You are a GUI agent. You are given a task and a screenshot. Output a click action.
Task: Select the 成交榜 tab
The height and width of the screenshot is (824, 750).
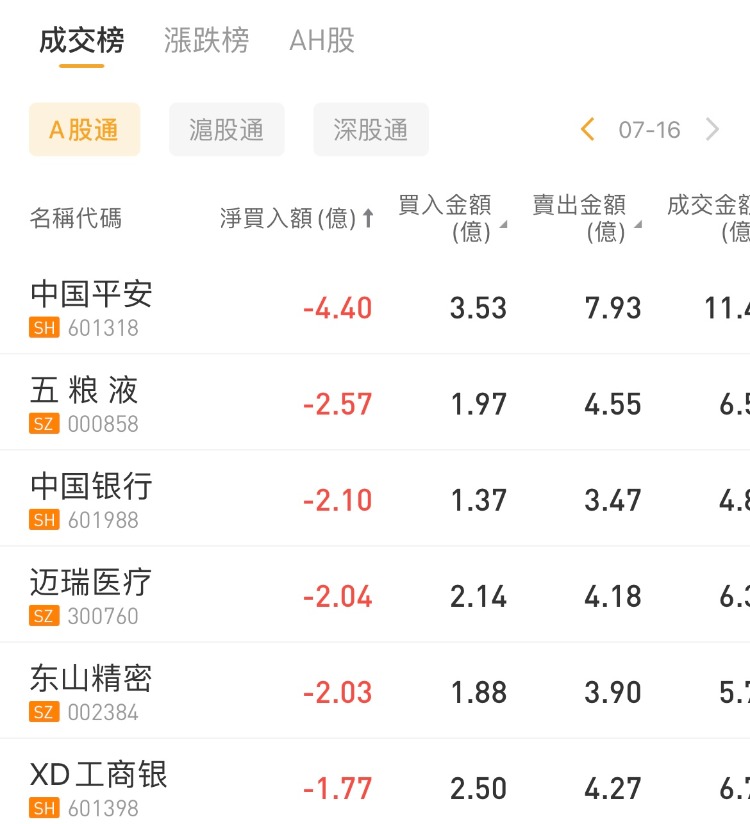click(x=81, y=41)
